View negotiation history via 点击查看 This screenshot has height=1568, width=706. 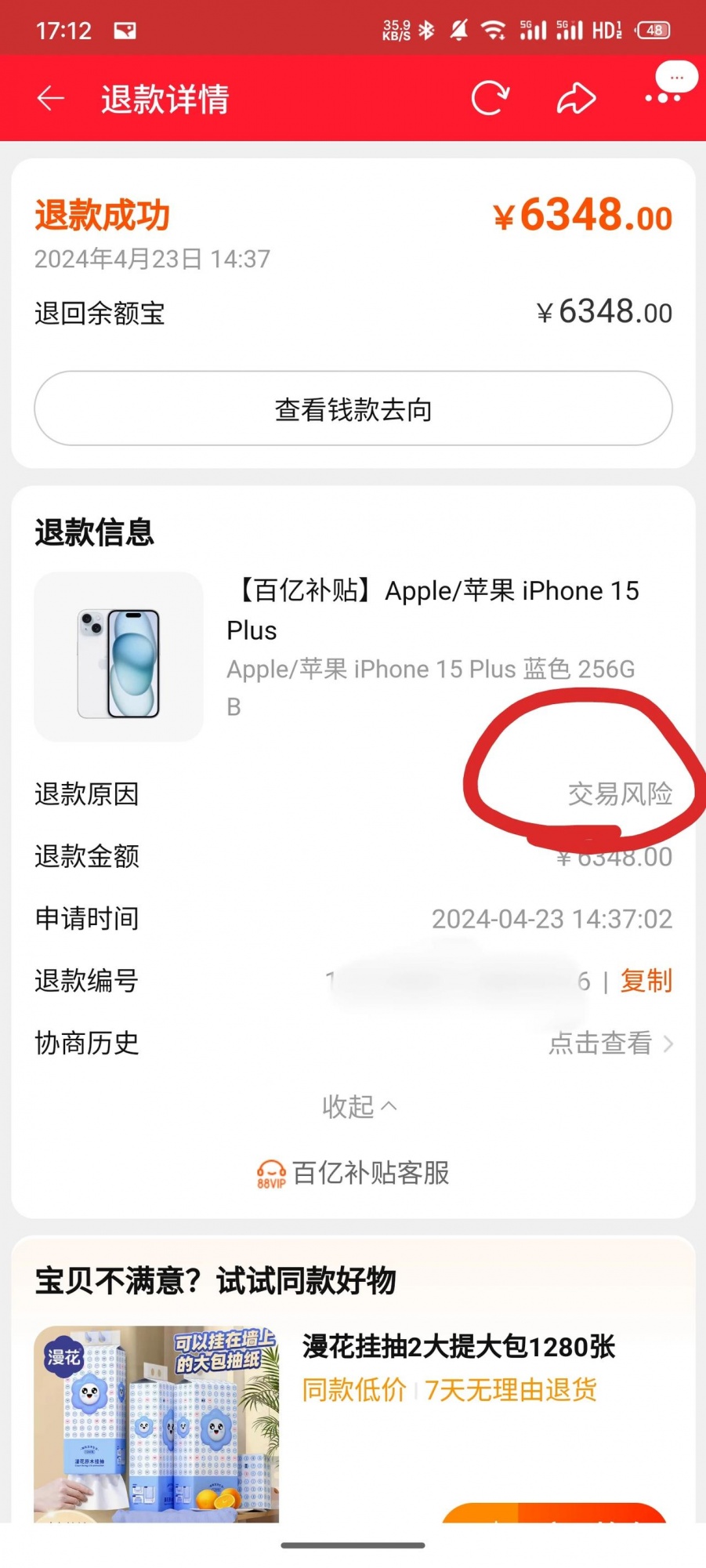pyautogui.click(x=610, y=1044)
